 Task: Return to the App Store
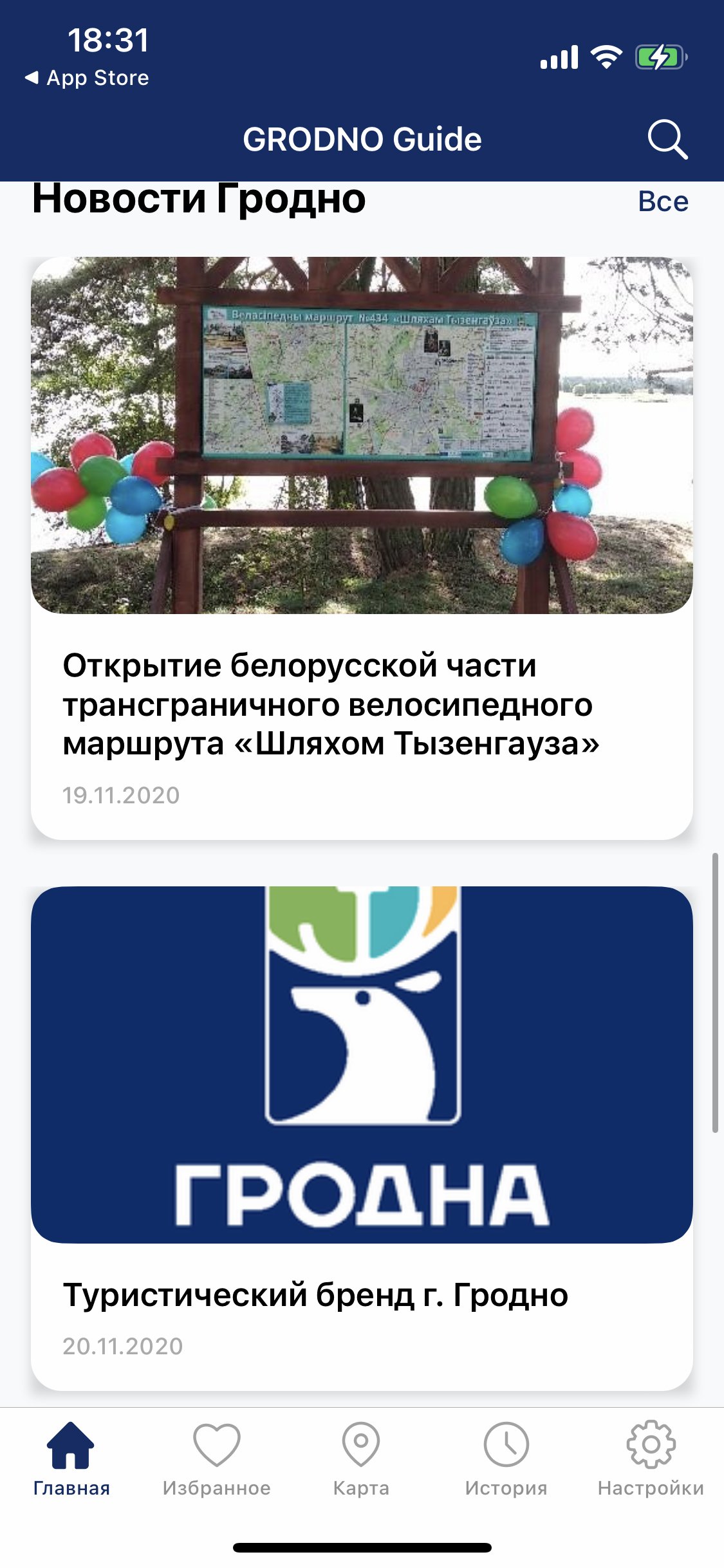[87, 78]
